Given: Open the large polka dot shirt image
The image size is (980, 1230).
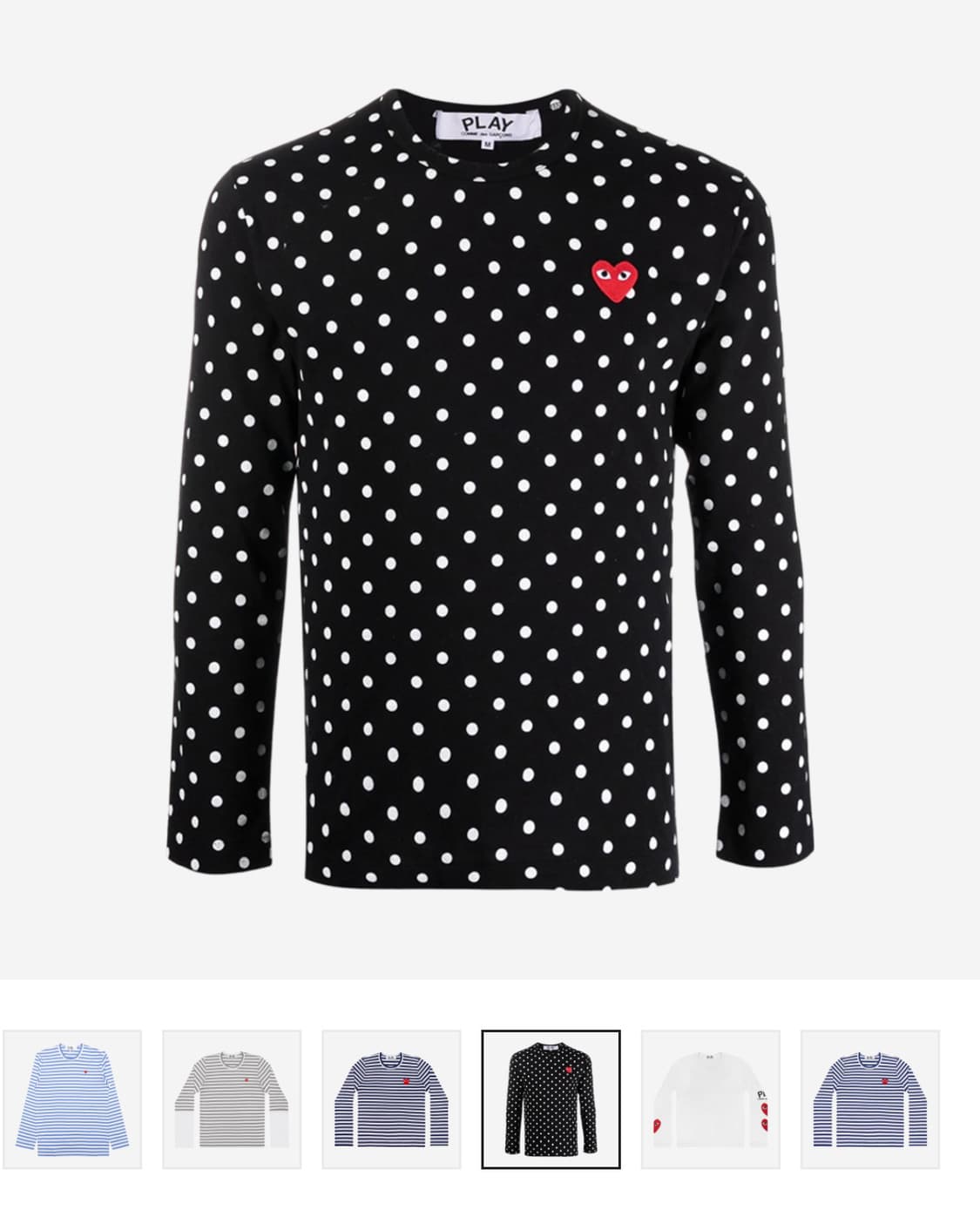Looking at the screenshot, I should coord(490,488).
